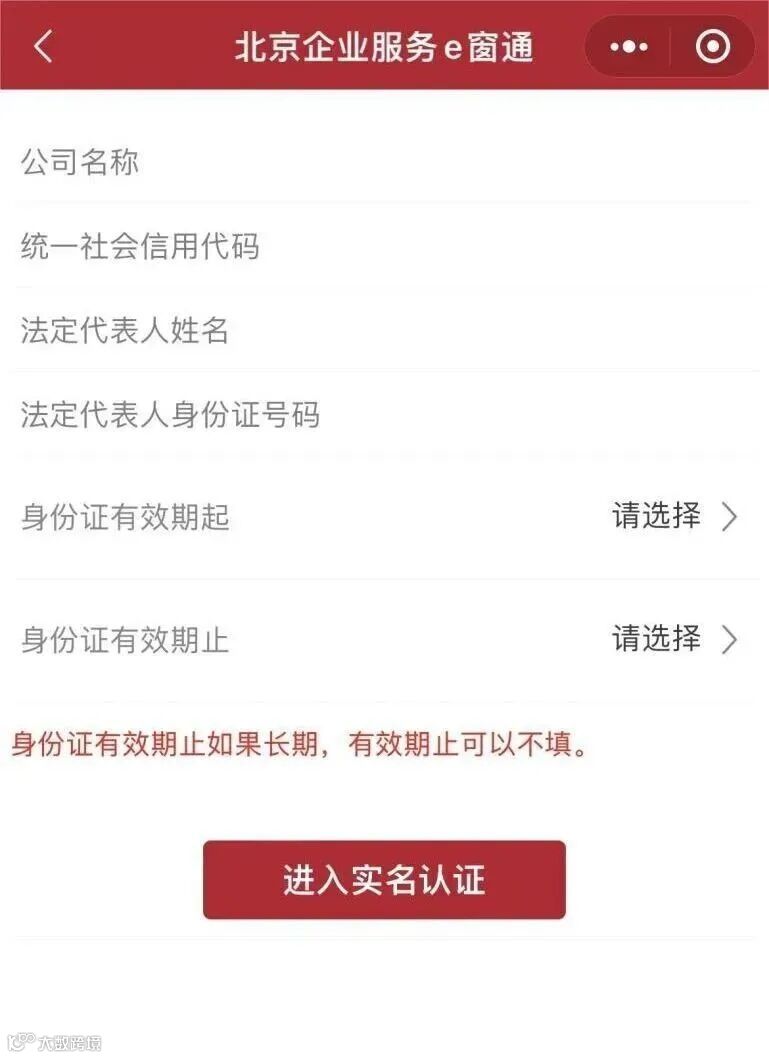Open the WeChat more options (three dots) icon
769x1058 pixels.
pos(628,46)
